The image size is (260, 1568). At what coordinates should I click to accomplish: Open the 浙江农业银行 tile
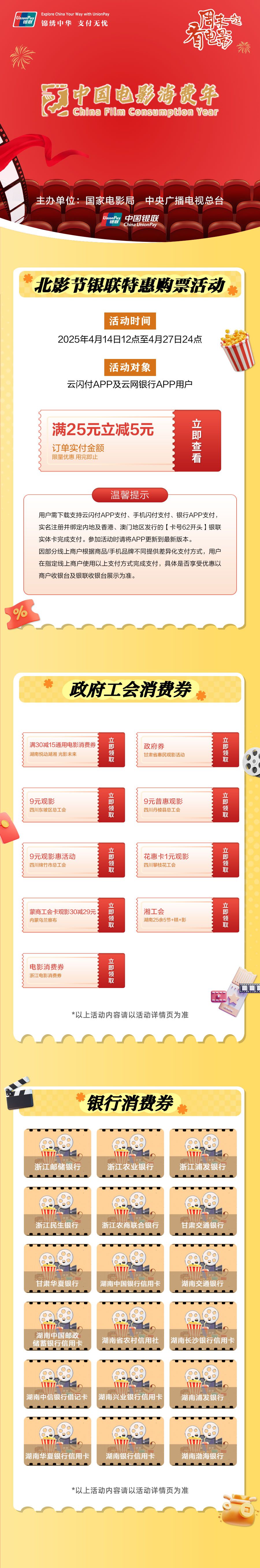pos(130,1153)
